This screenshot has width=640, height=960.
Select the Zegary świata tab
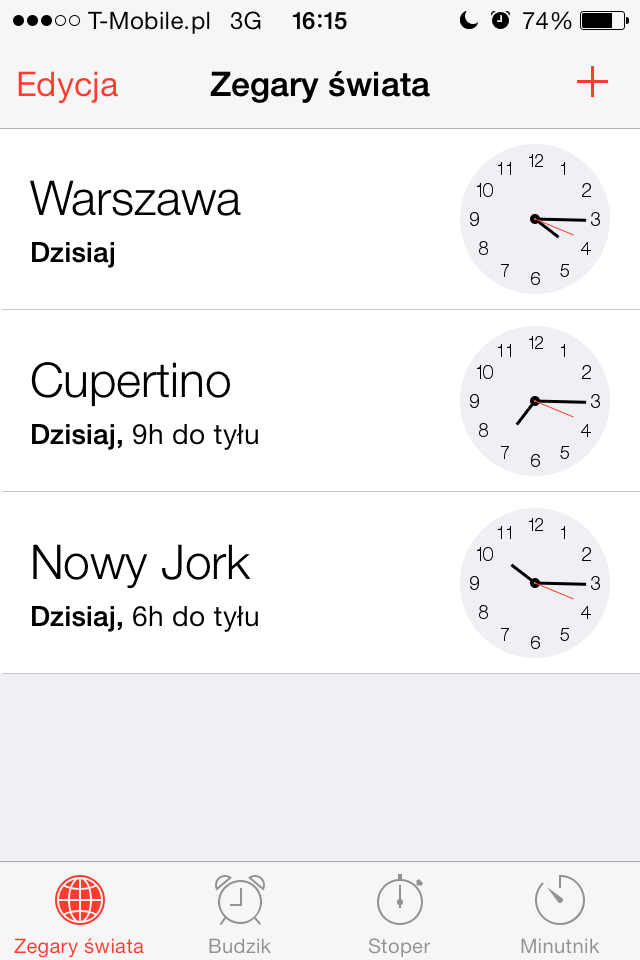pyautogui.click(x=80, y=914)
